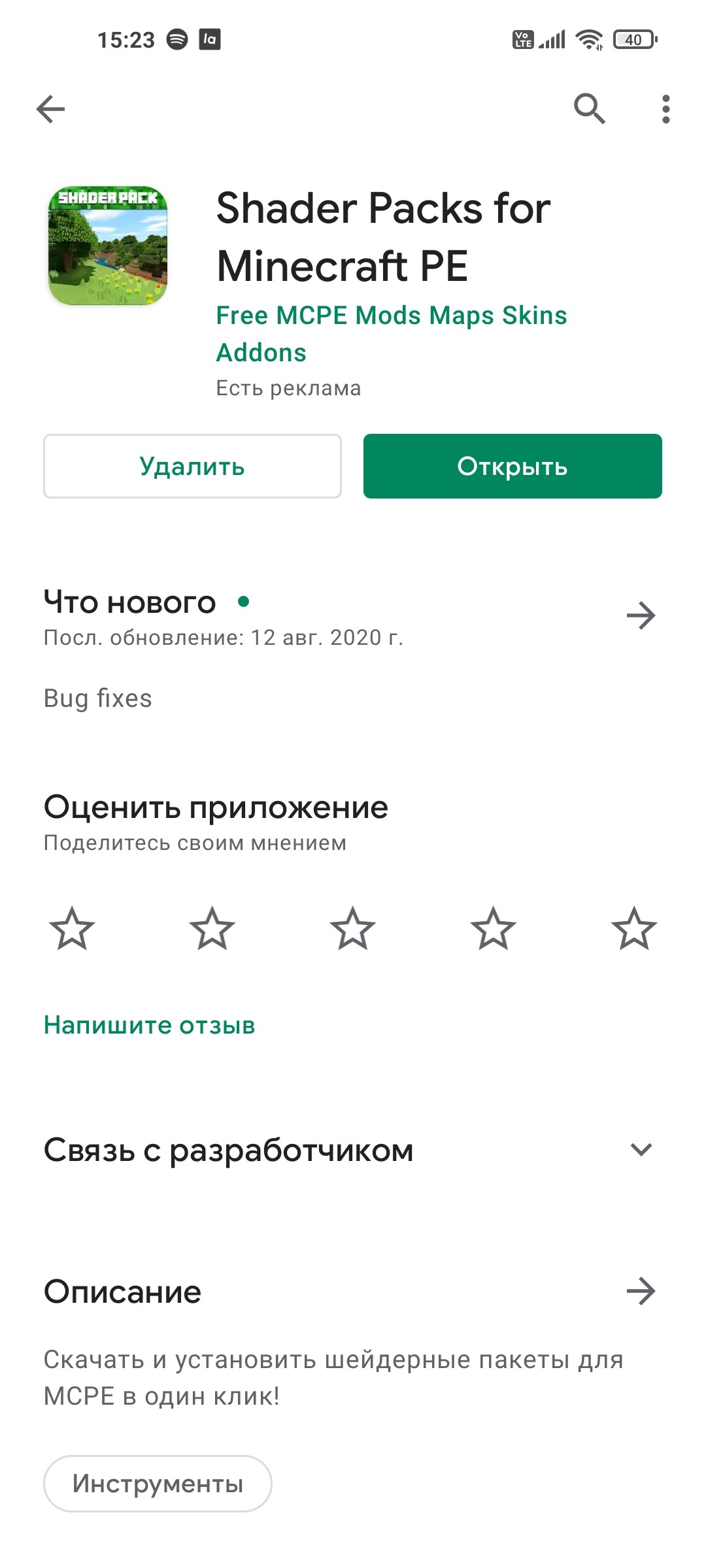Rate the app four stars
The image size is (706, 1568).
click(x=494, y=928)
